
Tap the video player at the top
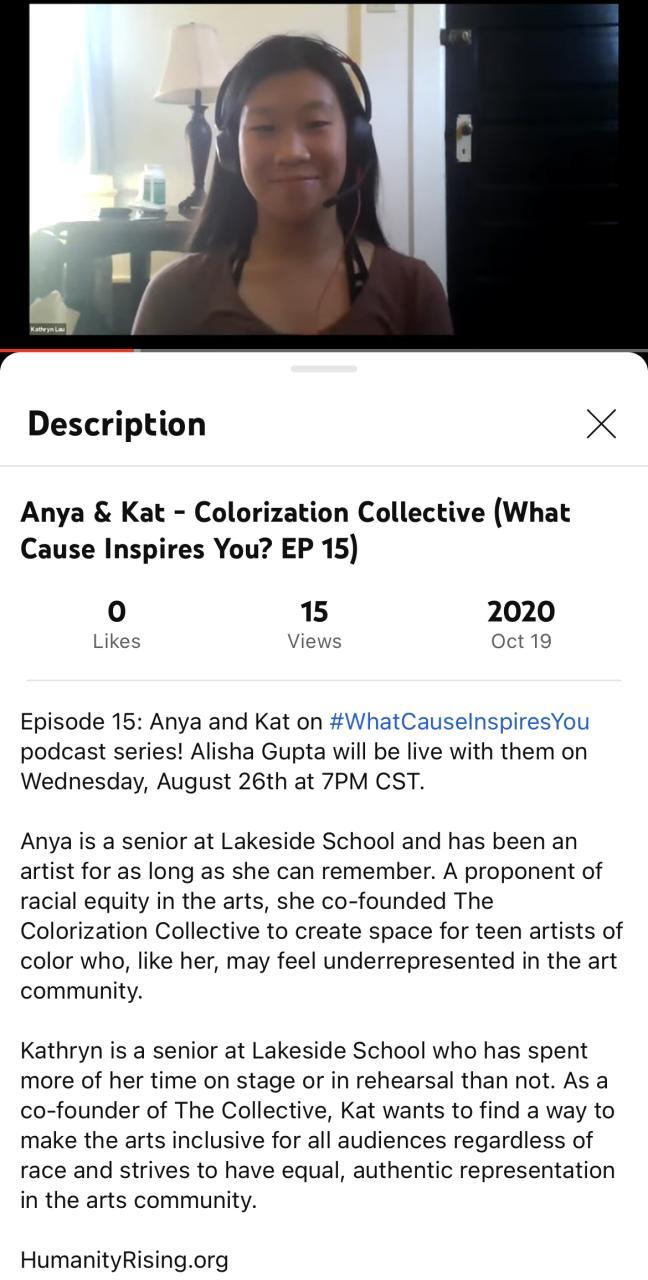(x=324, y=170)
